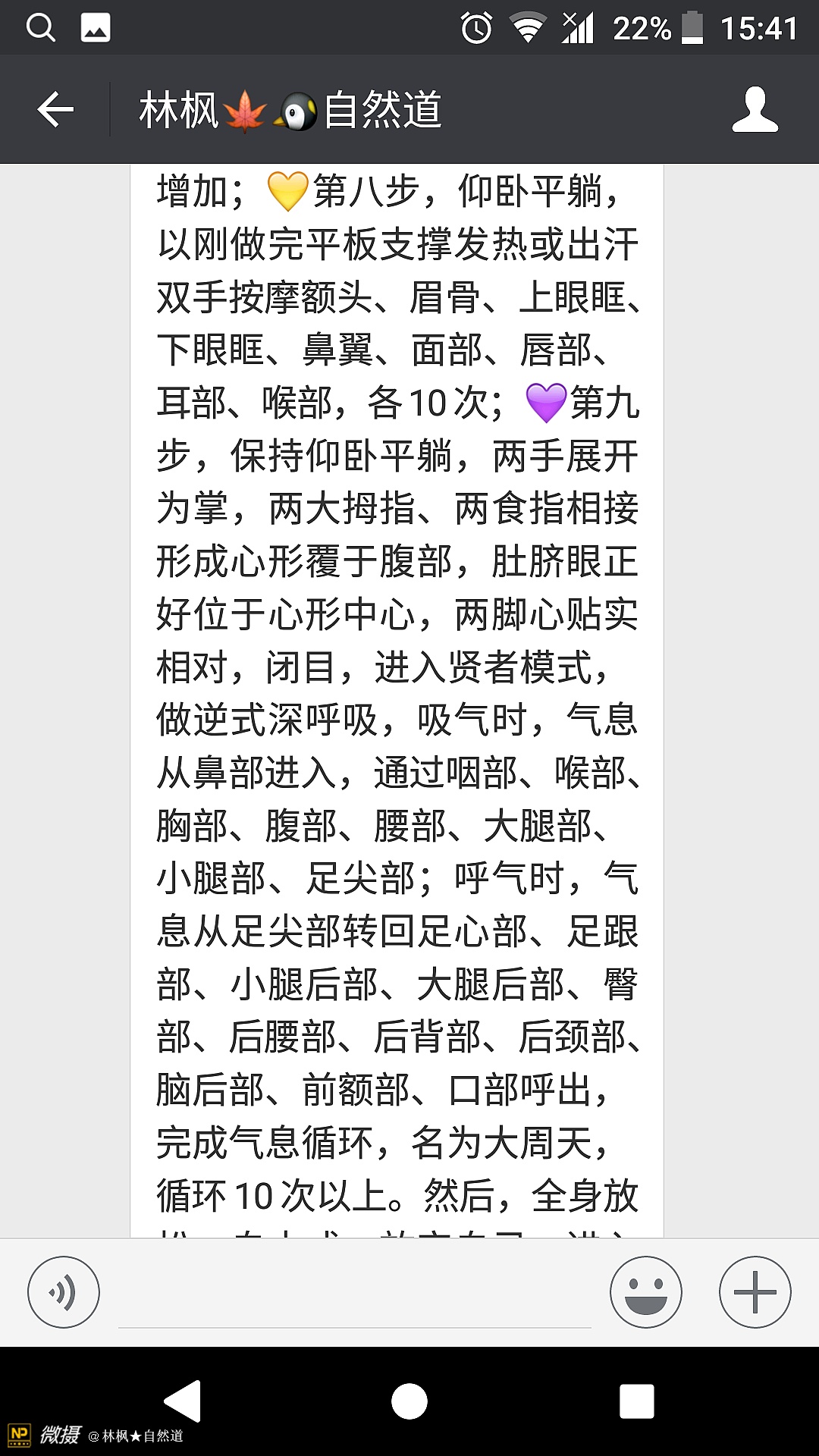Open the chat contact profile icon
This screenshot has width=819, height=1456.
coord(755,111)
